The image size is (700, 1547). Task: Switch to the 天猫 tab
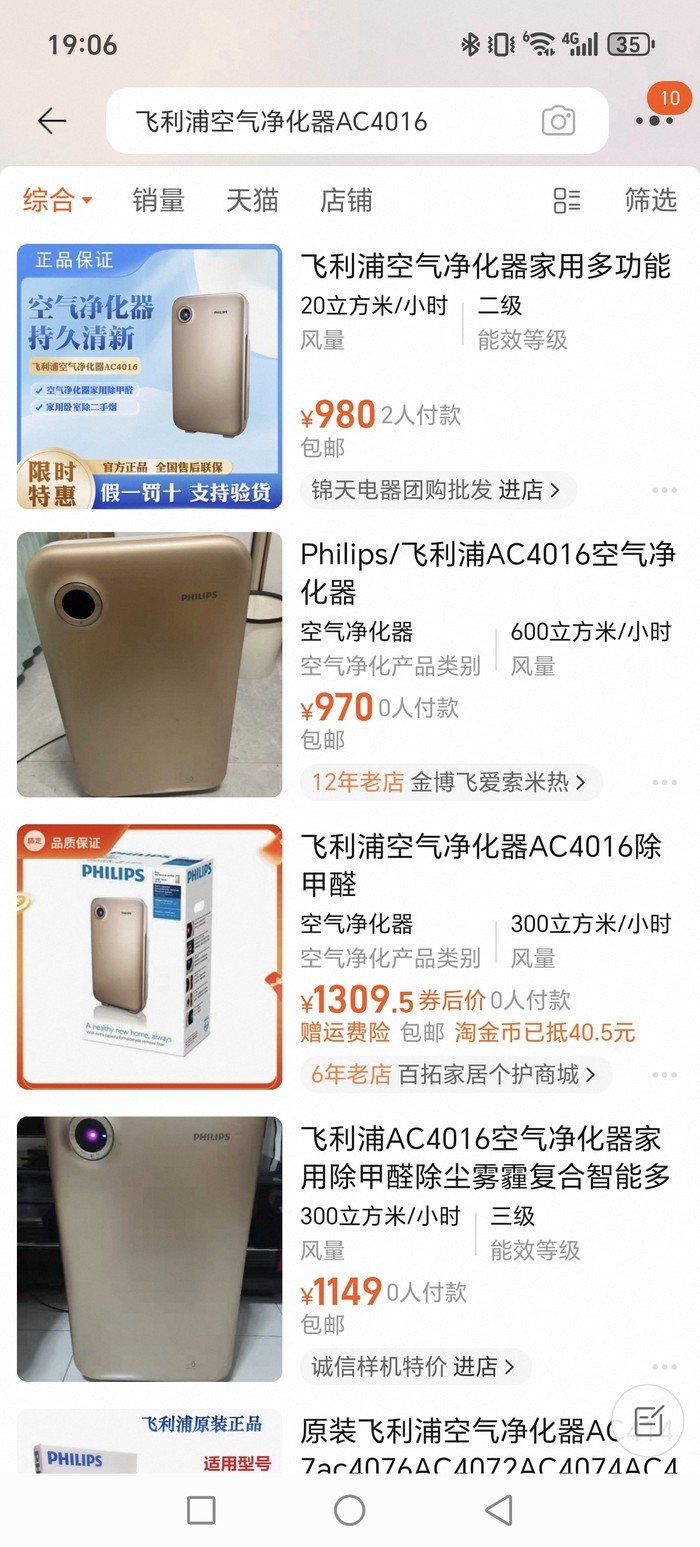(252, 200)
